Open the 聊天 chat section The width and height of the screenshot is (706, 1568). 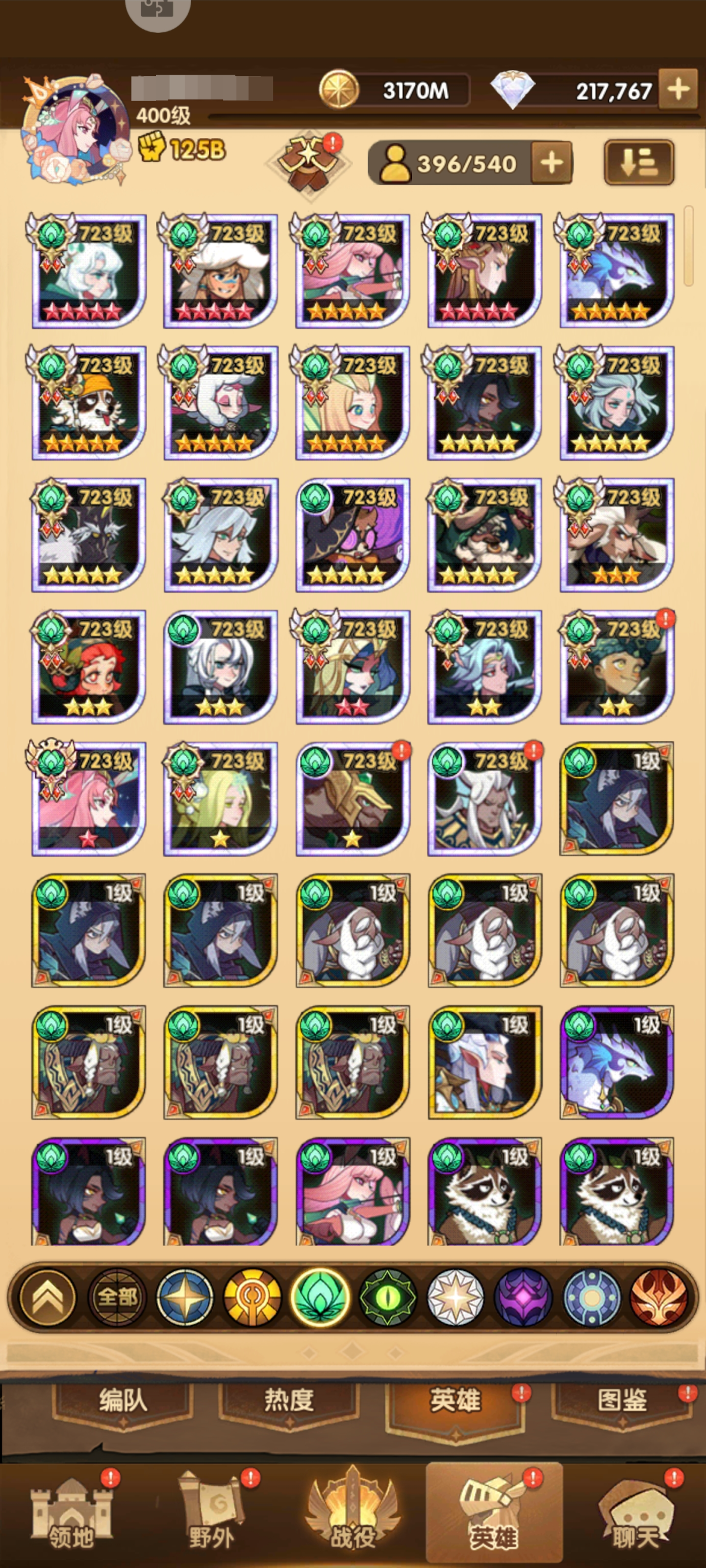point(637,1516)
